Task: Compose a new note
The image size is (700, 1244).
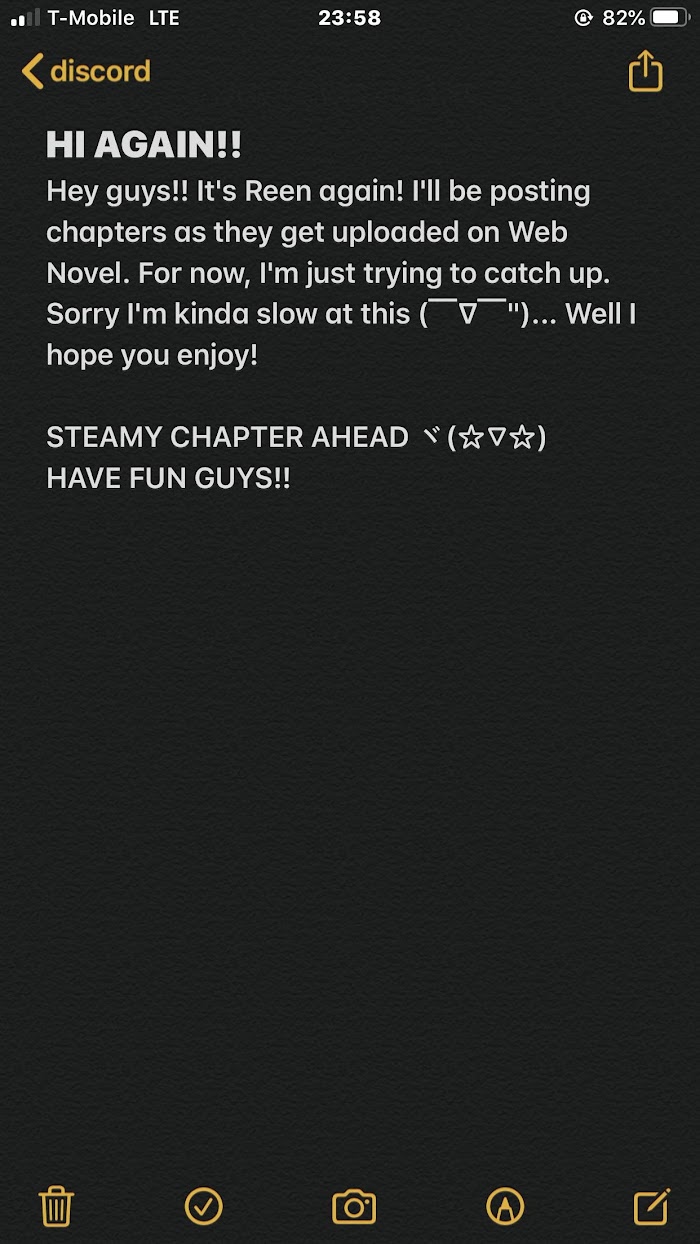Action: pos(651,1206)
